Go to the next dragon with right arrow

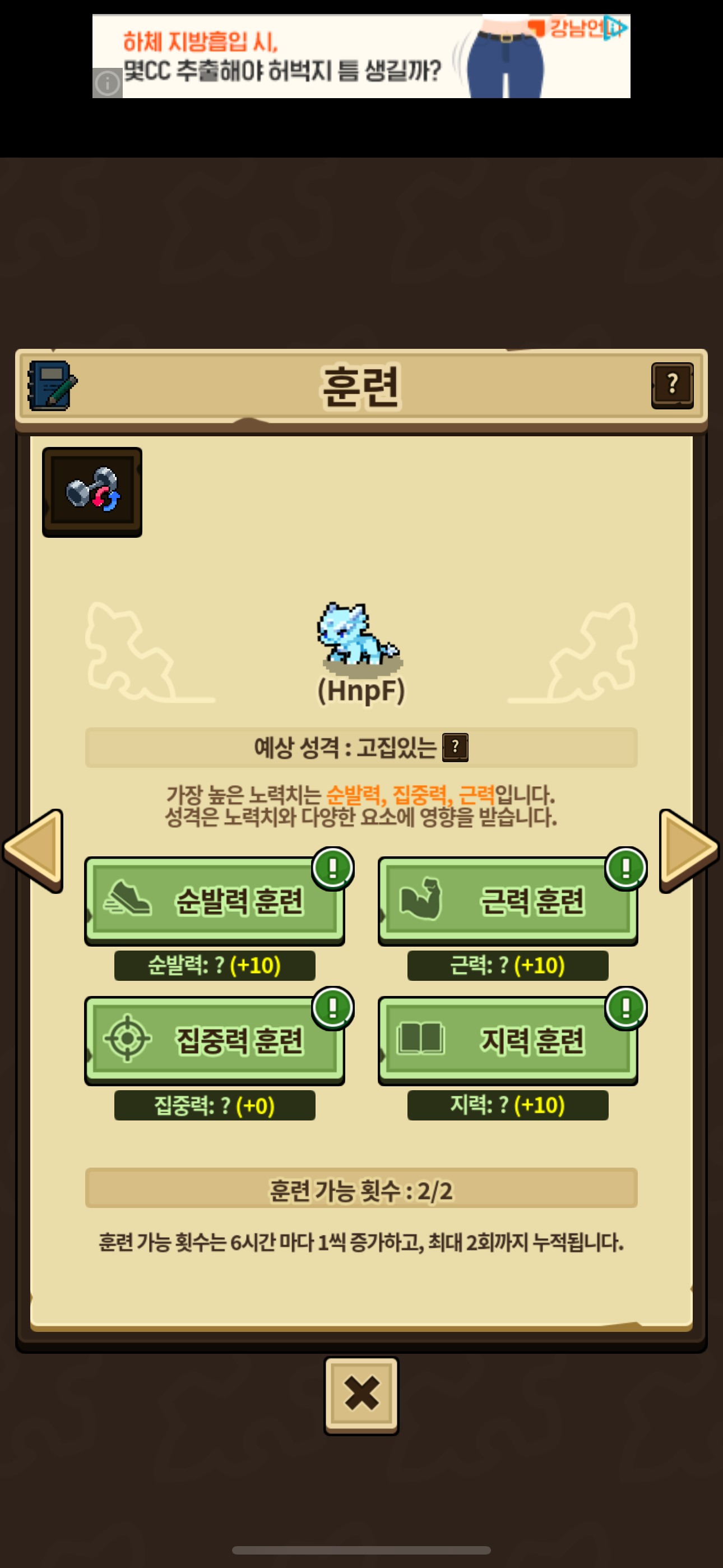(689, 850)
